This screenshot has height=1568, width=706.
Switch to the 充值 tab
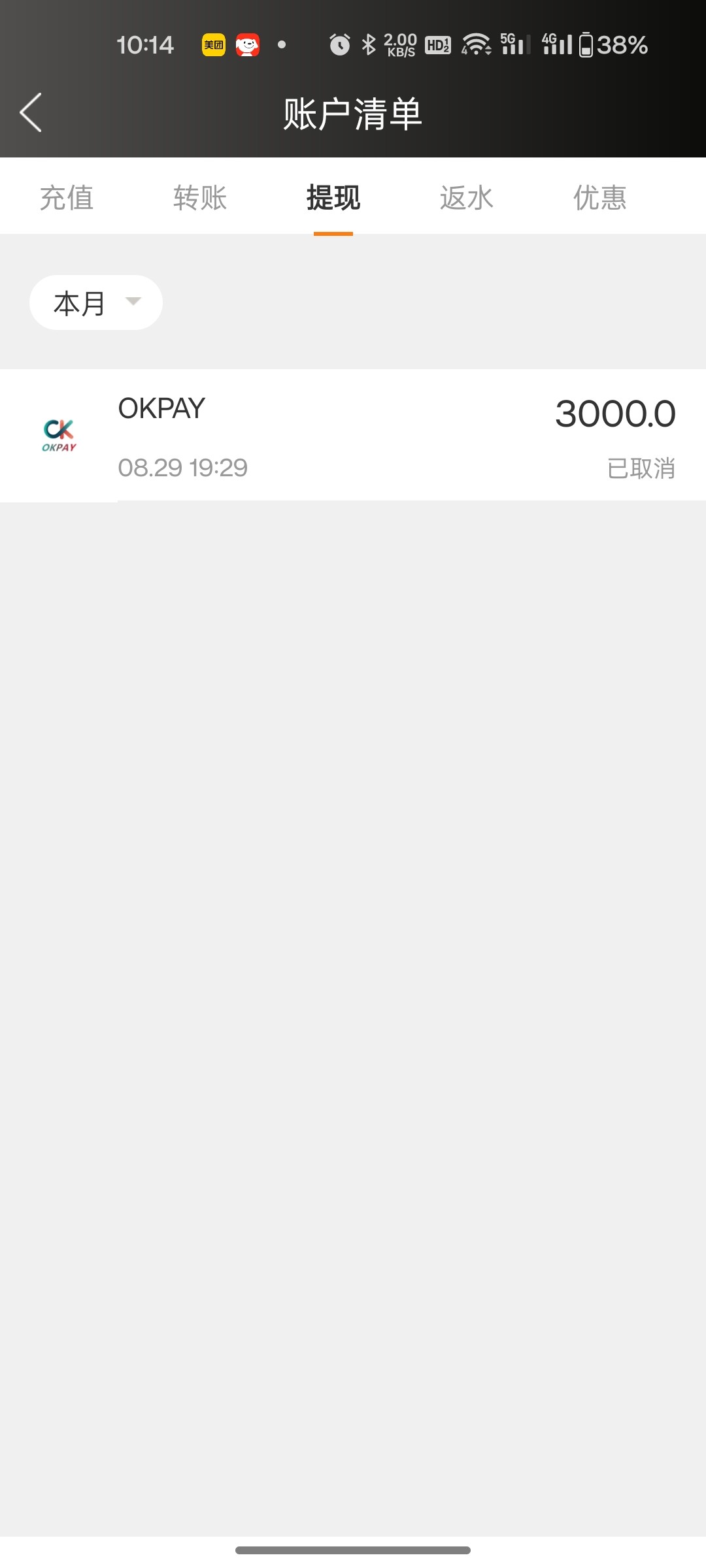(67, 197)
